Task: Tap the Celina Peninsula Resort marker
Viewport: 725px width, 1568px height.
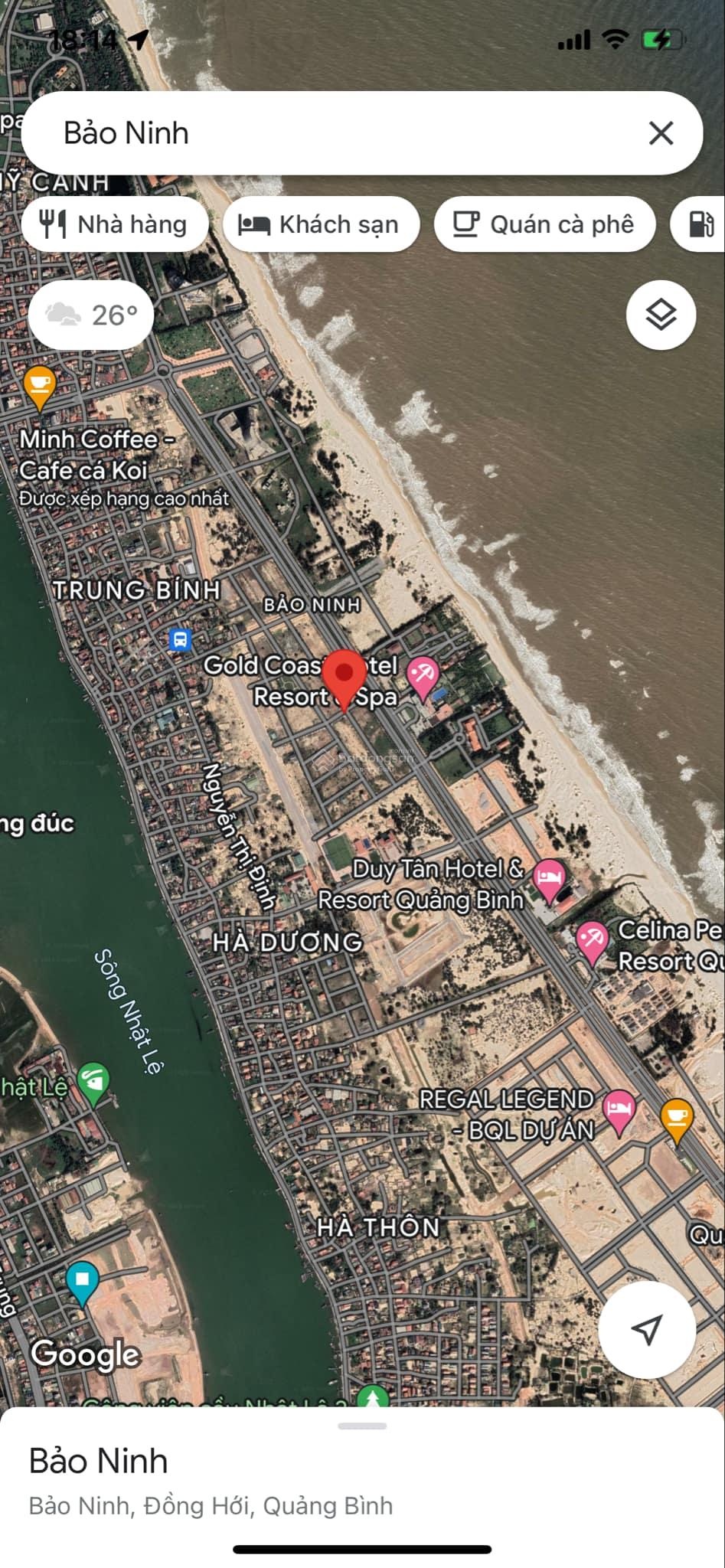Action: pyautogui.click(x=592, y=939)
